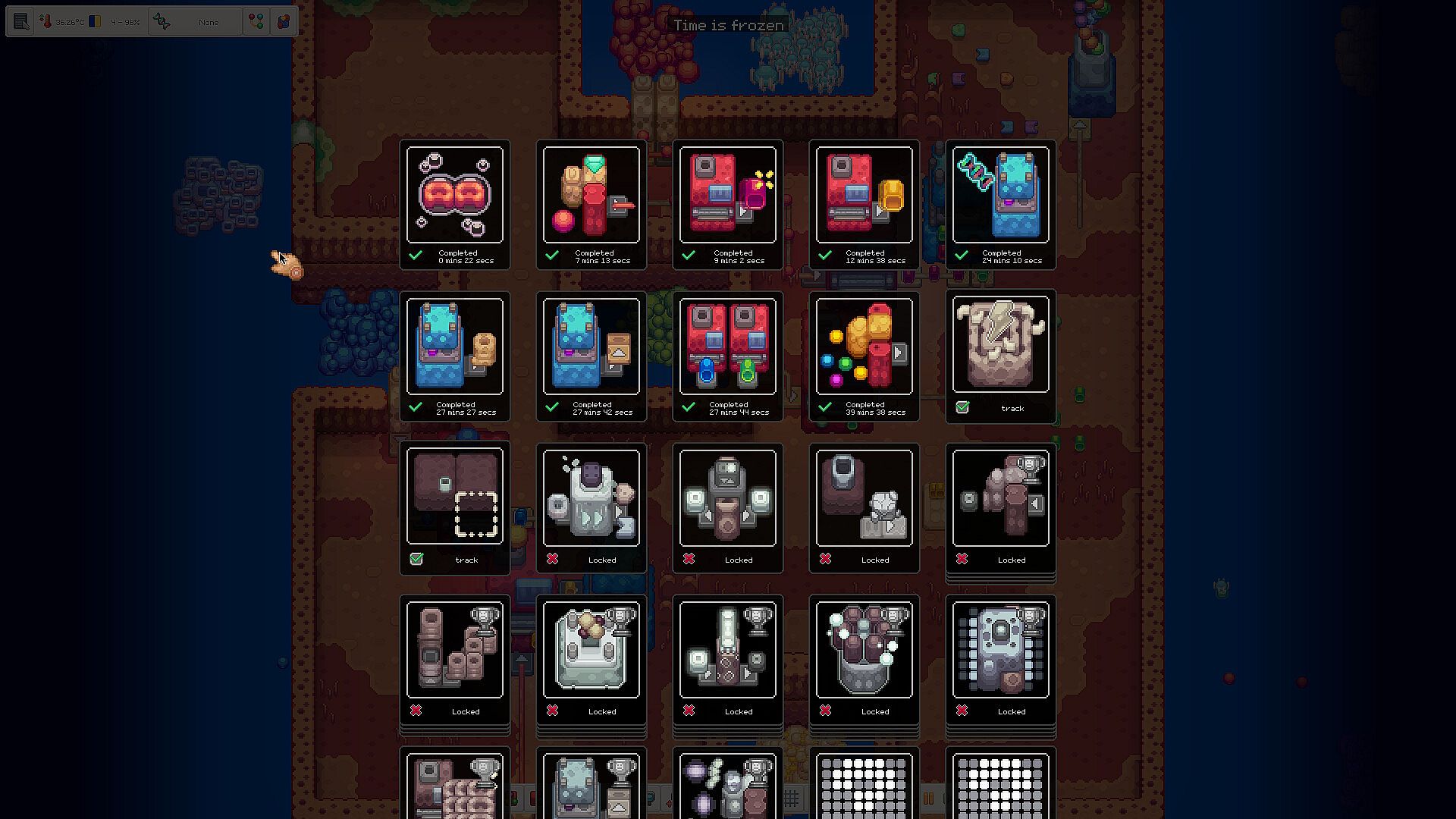Viewport: 1456px width, 819px height.
Task: Open the dashed-square placement goal card
Action: coord(454,497)
